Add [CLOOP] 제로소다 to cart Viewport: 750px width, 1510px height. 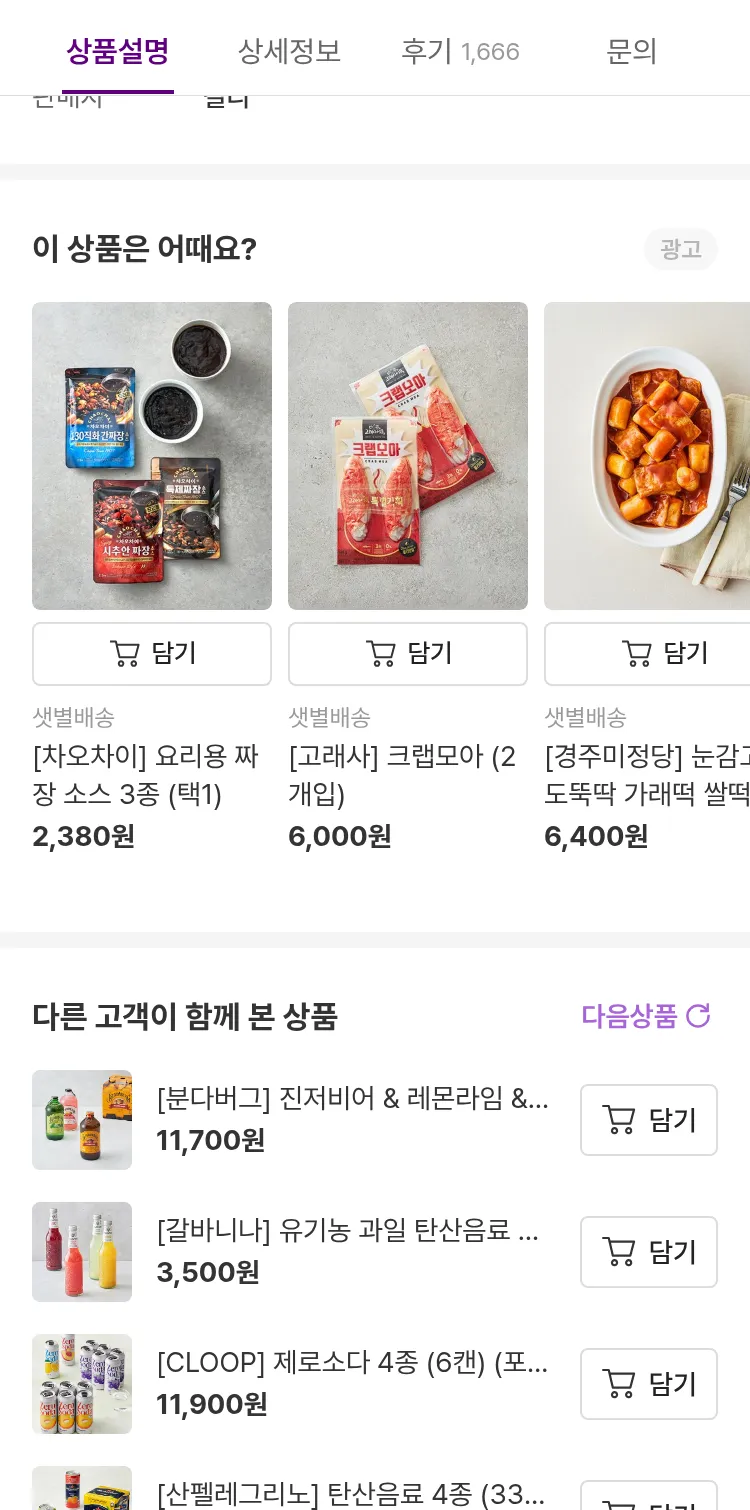click(x=649, y=1384)
